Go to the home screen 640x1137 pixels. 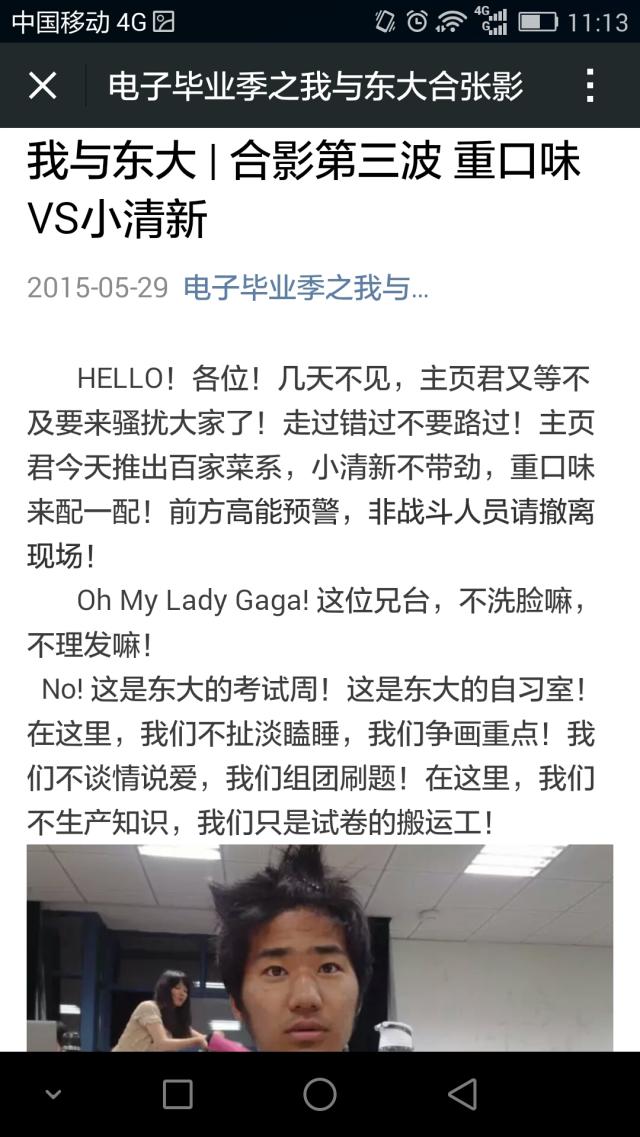[x=320, y=1094]
